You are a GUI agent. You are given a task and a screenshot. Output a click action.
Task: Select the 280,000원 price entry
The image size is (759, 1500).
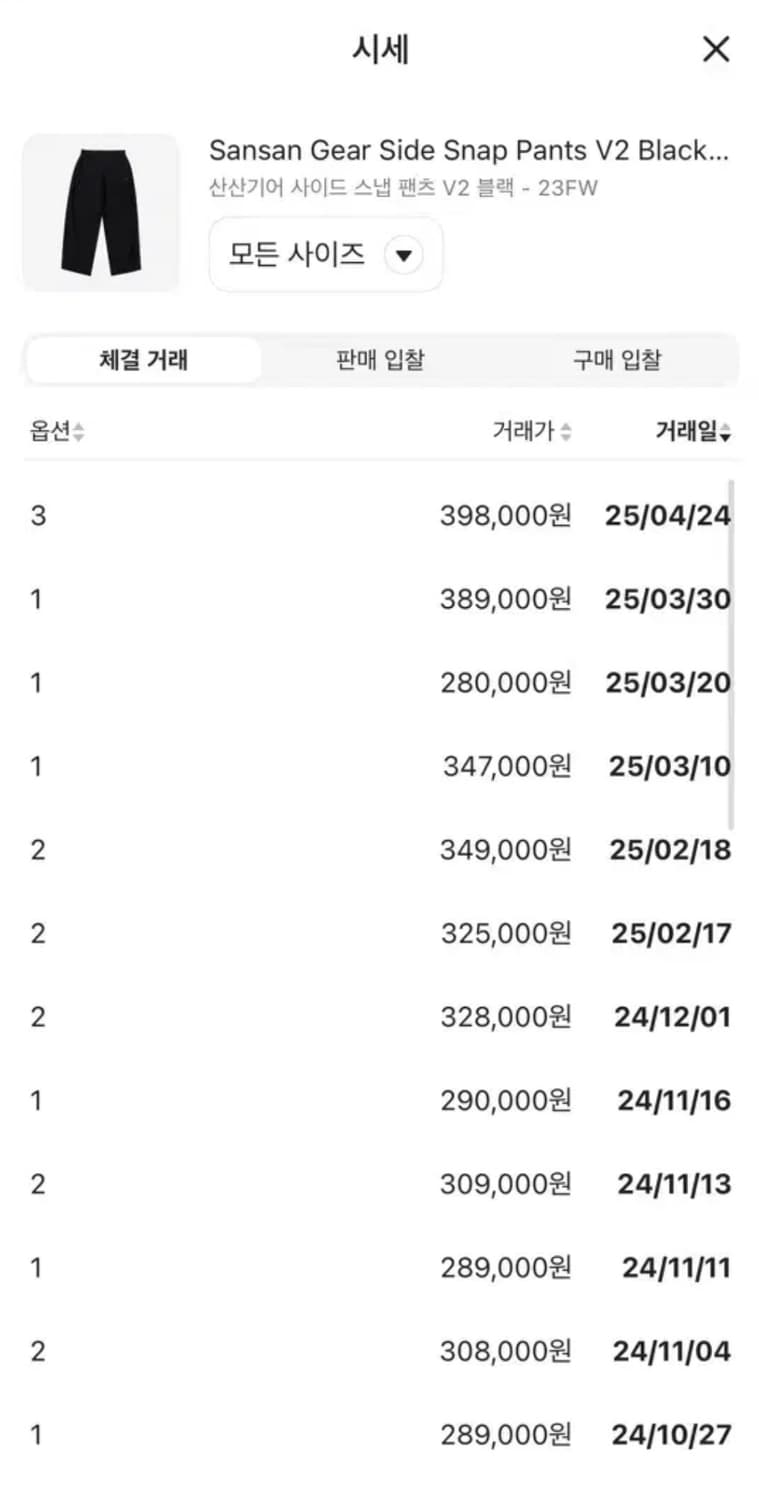point(507,683)
